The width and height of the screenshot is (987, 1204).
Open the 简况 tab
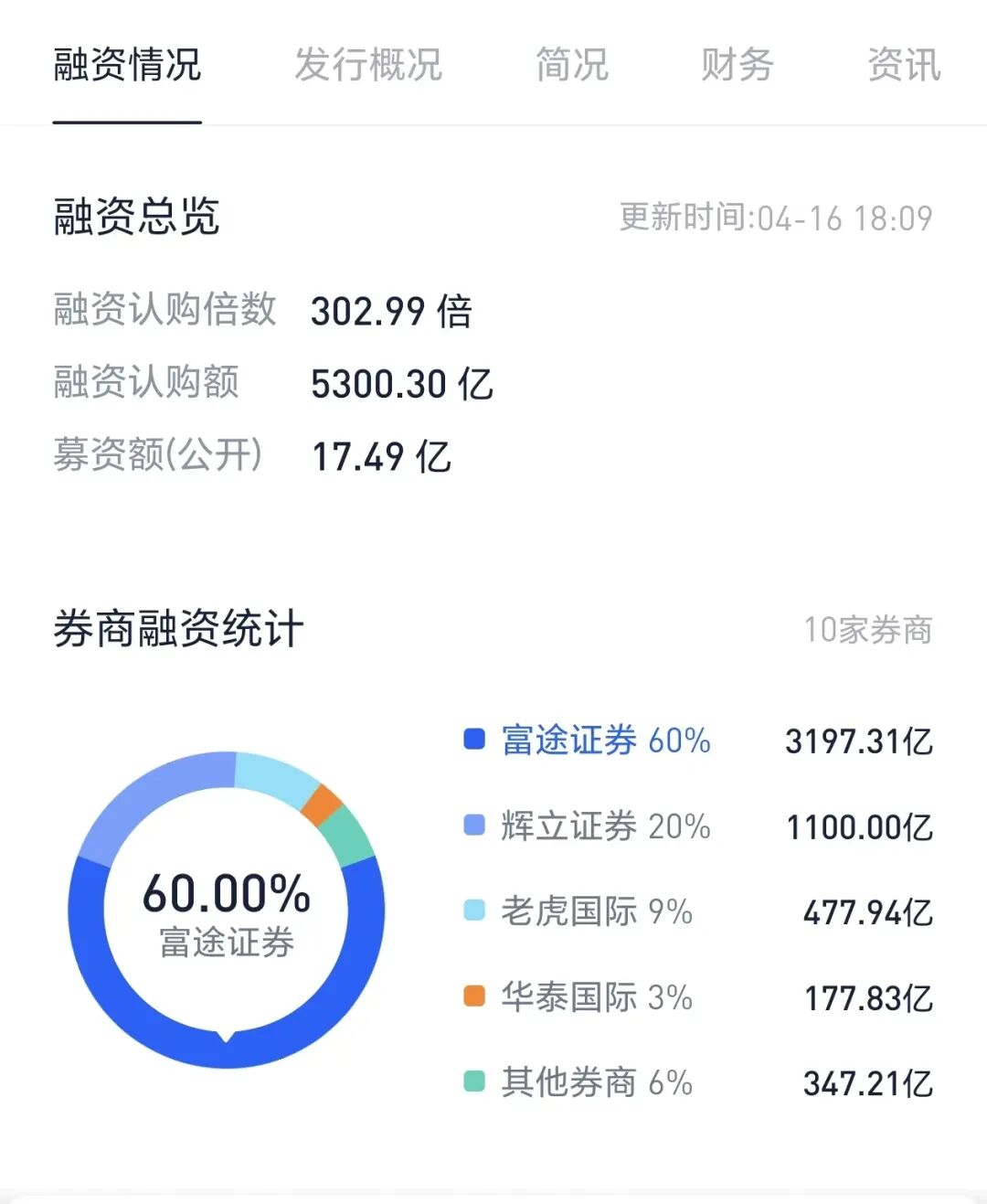[572, 65]
